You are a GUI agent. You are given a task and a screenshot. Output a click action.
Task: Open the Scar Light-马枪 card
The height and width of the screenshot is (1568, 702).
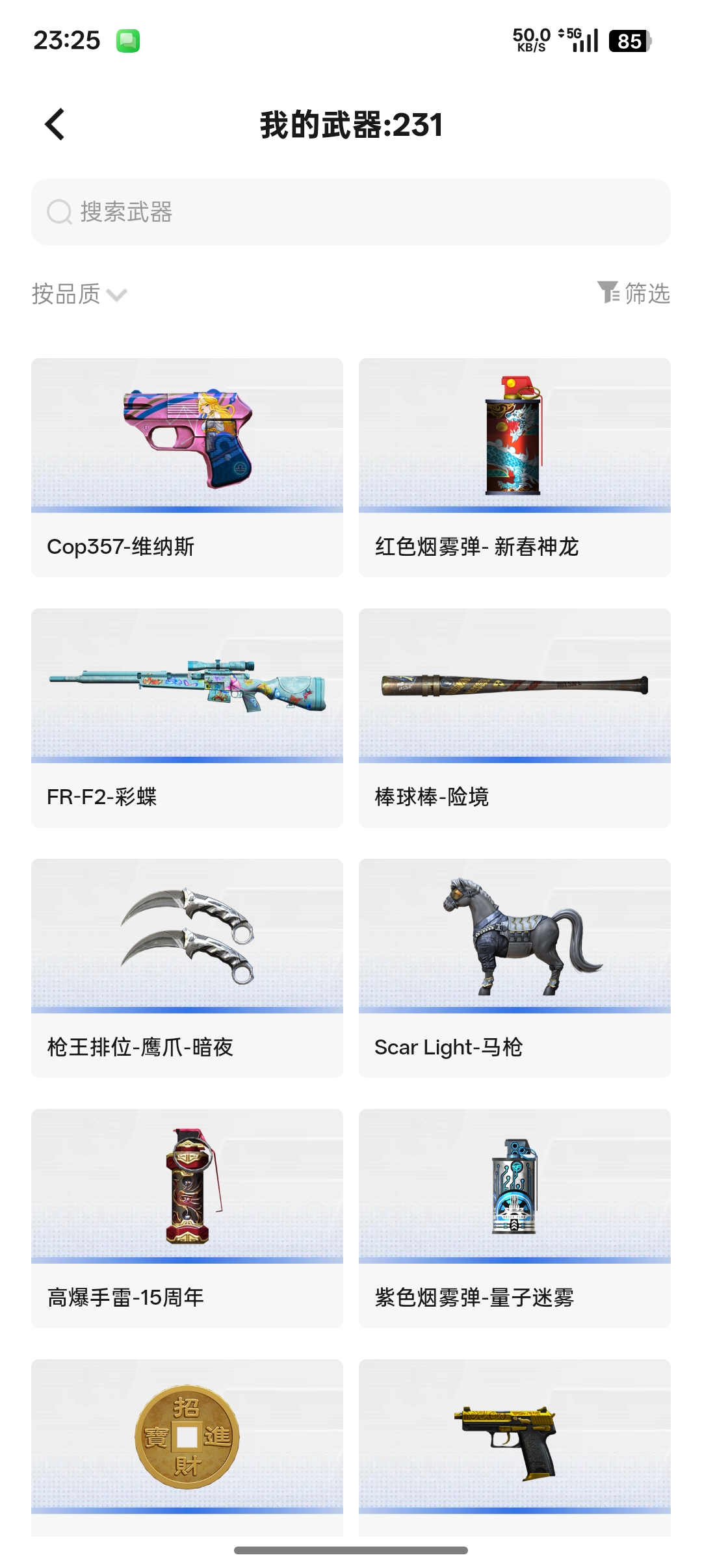(x=514, y=967)
